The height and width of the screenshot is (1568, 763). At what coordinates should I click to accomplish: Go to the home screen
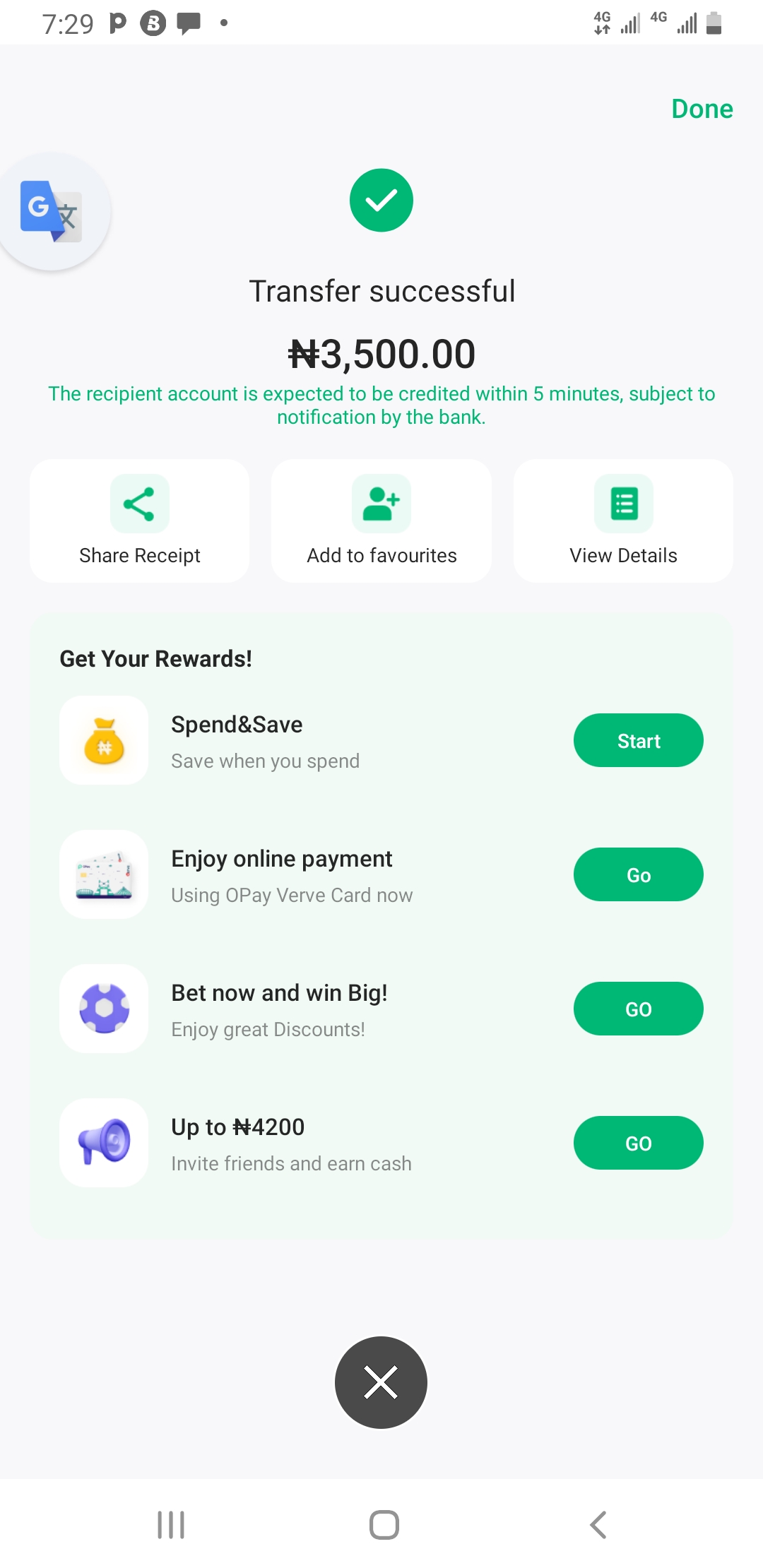384,1524
